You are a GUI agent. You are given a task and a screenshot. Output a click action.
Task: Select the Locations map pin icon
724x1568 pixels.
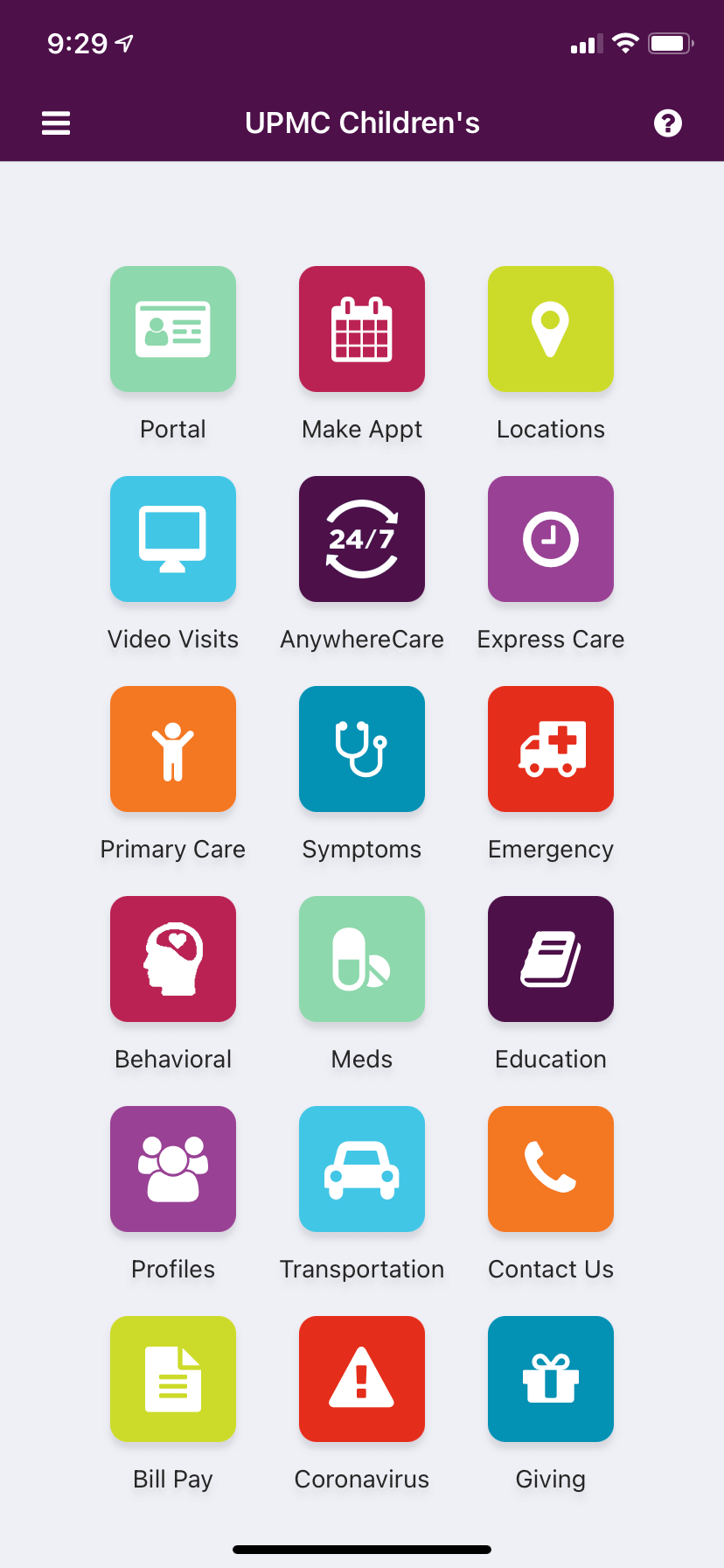[550, 329]
